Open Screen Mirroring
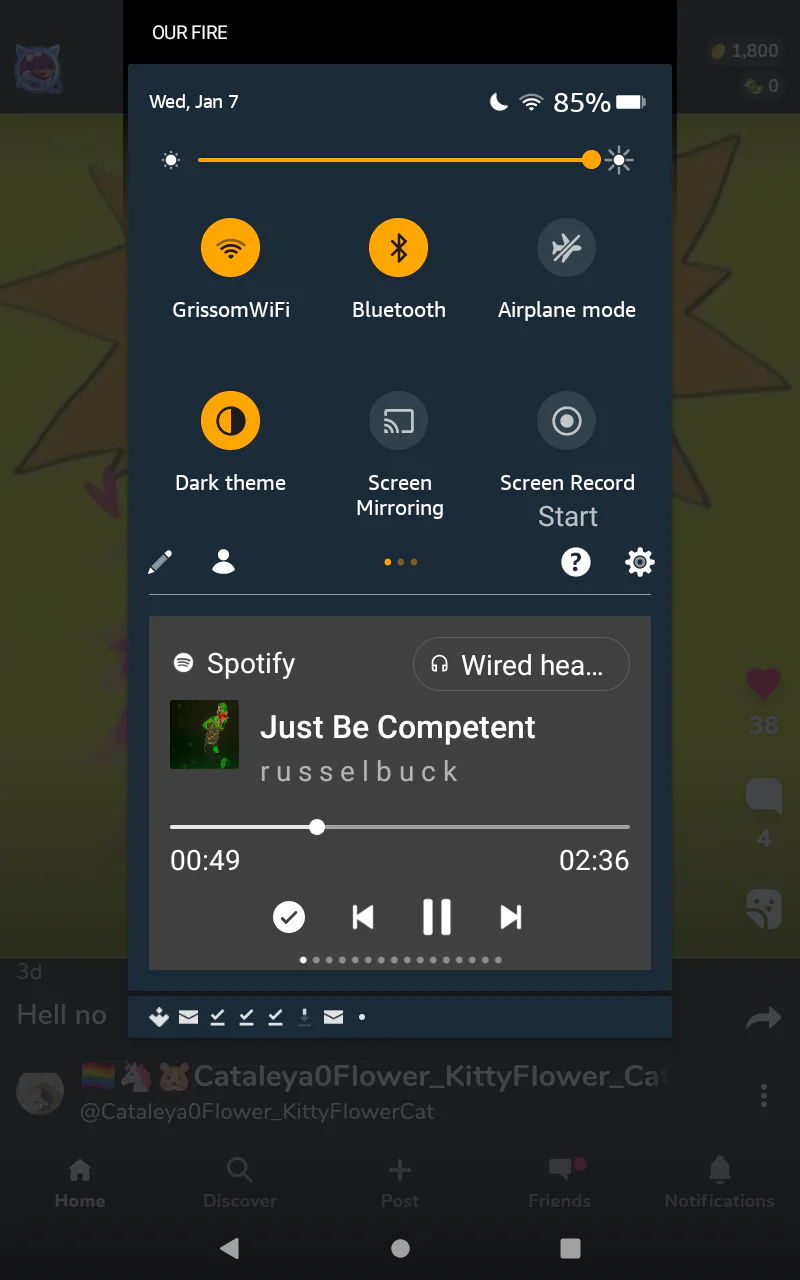The image size is (800, 1280). (398, 421)
